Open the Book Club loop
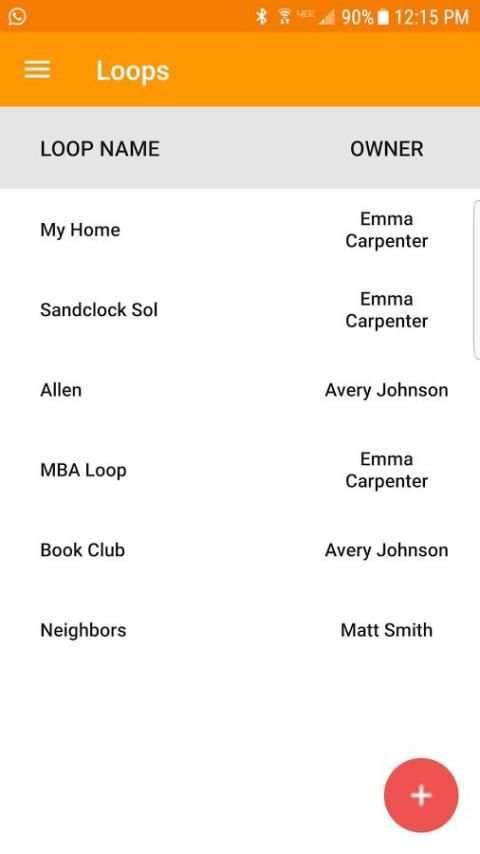The width and height of the screenshot is (480, 854). [x=240, y=550]
